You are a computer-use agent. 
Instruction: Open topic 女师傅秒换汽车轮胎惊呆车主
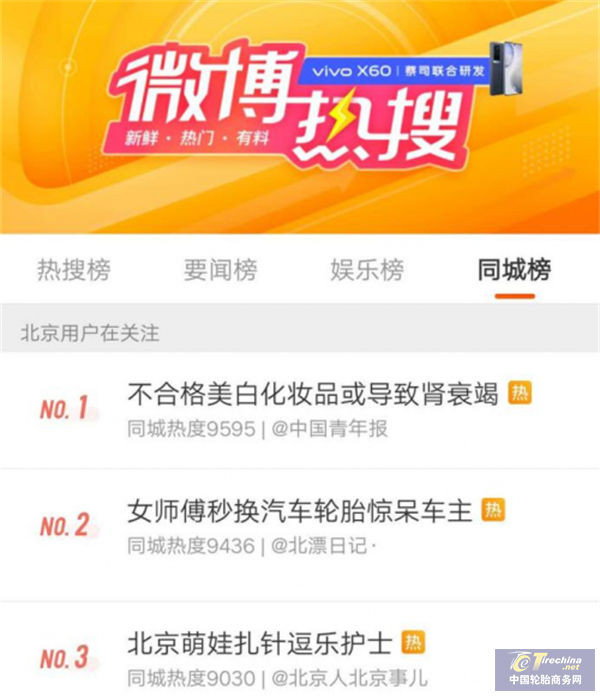(x=299, y=511)
